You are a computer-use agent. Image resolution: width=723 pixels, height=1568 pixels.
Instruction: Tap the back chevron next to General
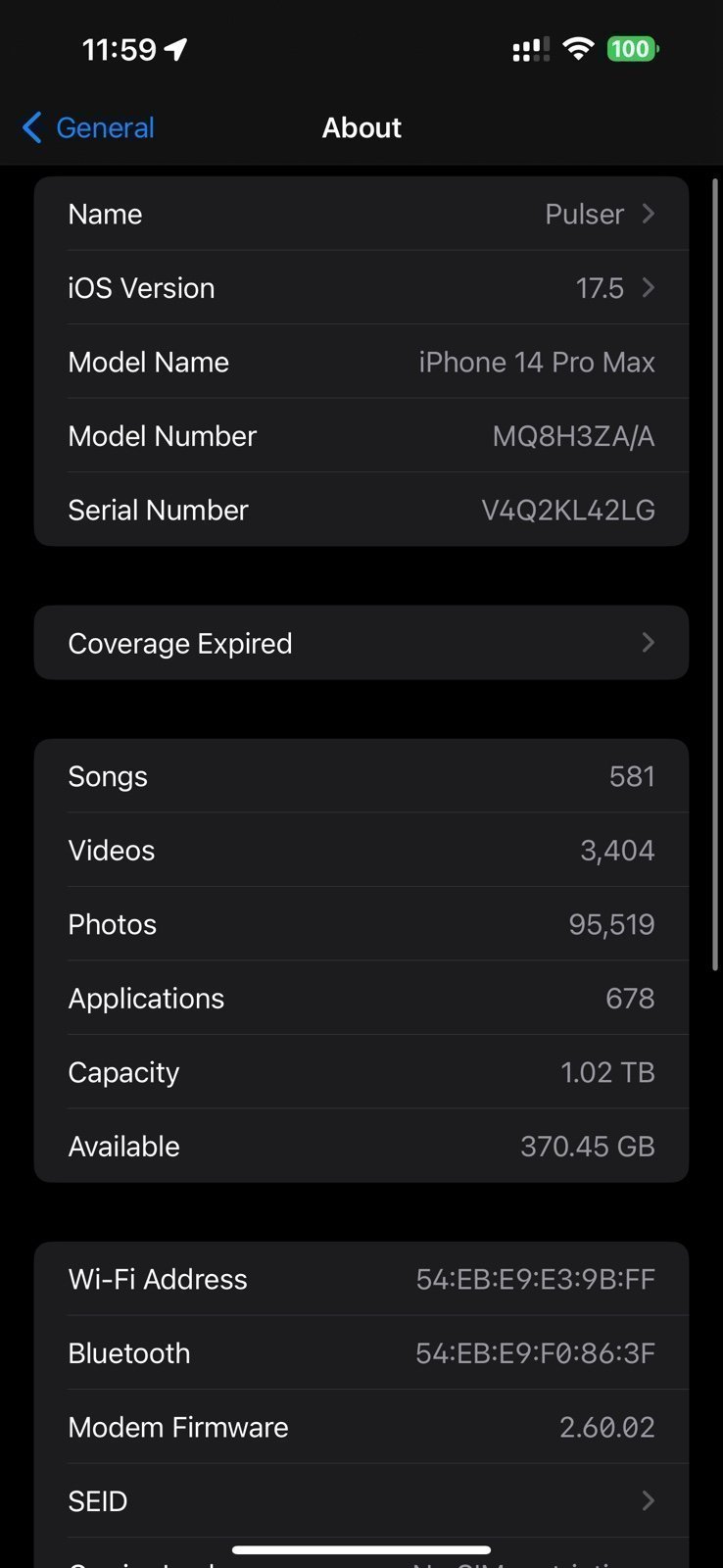coord(31,127)
